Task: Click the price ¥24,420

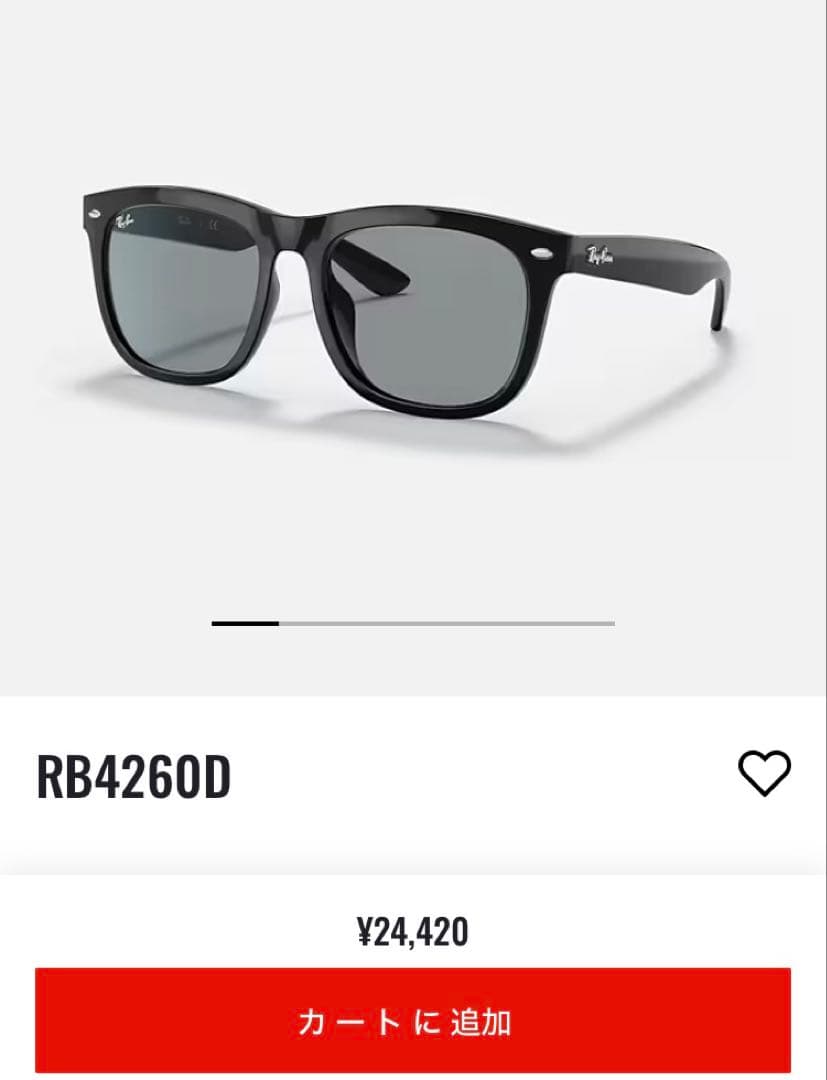Action: (413, 931)
